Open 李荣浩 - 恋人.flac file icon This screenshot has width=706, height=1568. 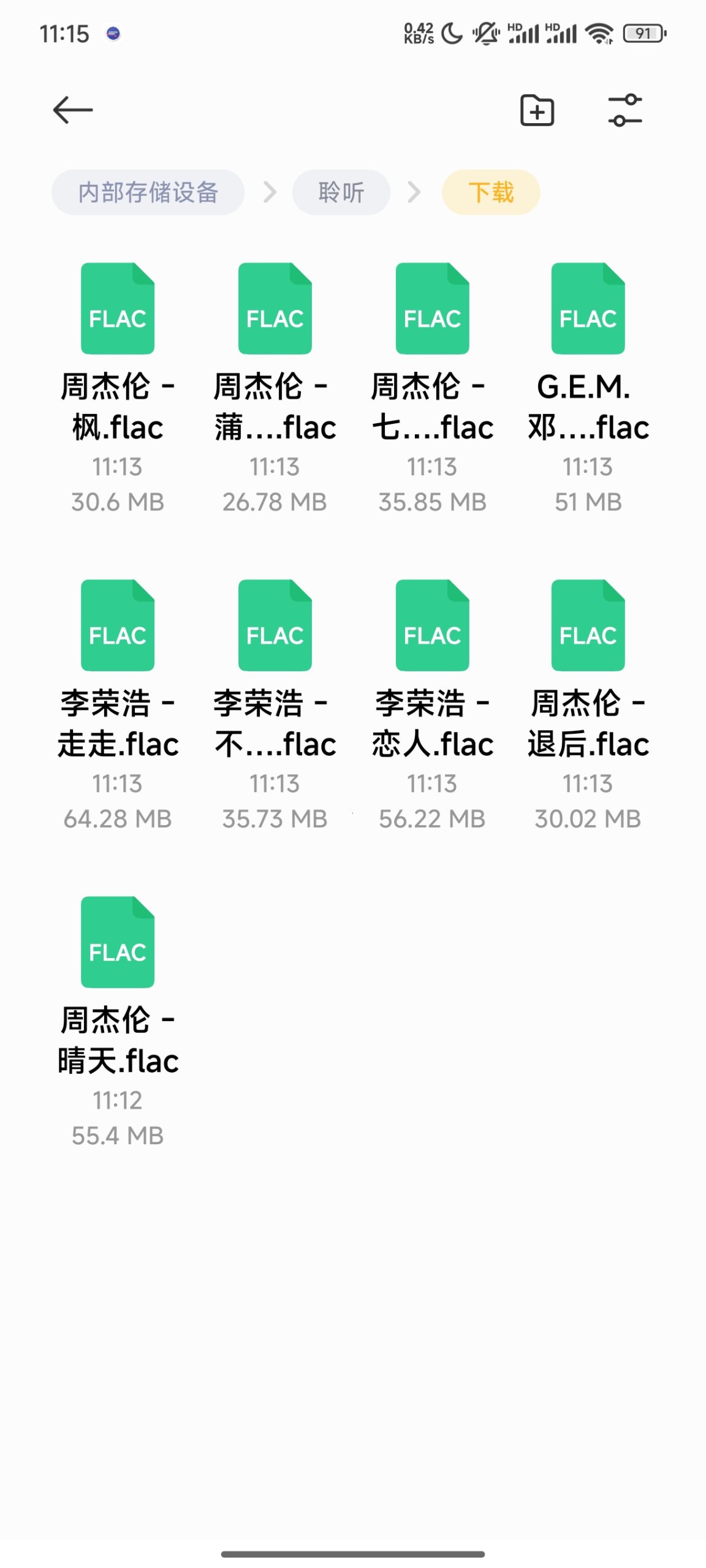coord(432,625)
